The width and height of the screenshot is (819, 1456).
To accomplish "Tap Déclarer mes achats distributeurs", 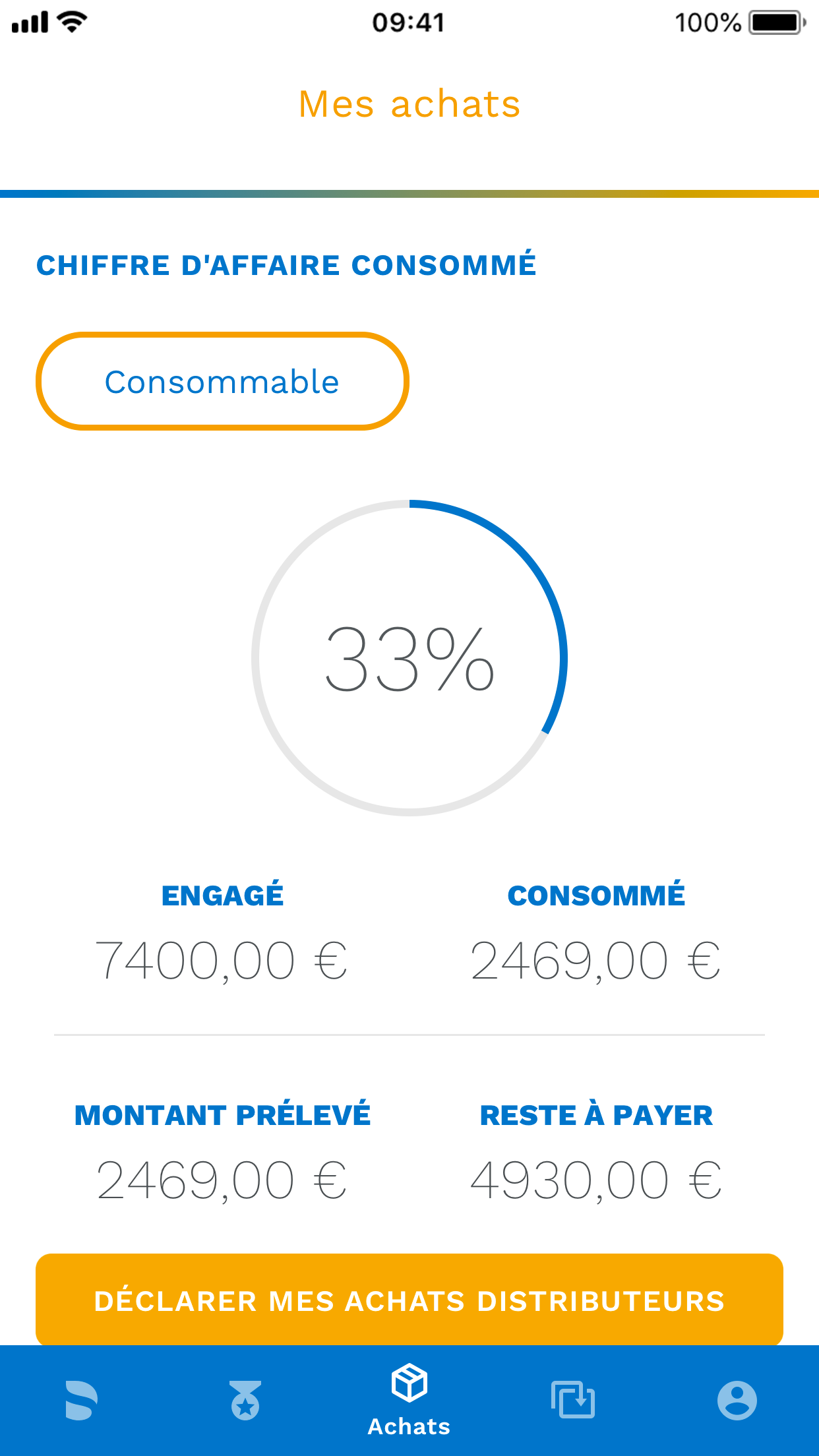I will click(x=409, y=1300).
